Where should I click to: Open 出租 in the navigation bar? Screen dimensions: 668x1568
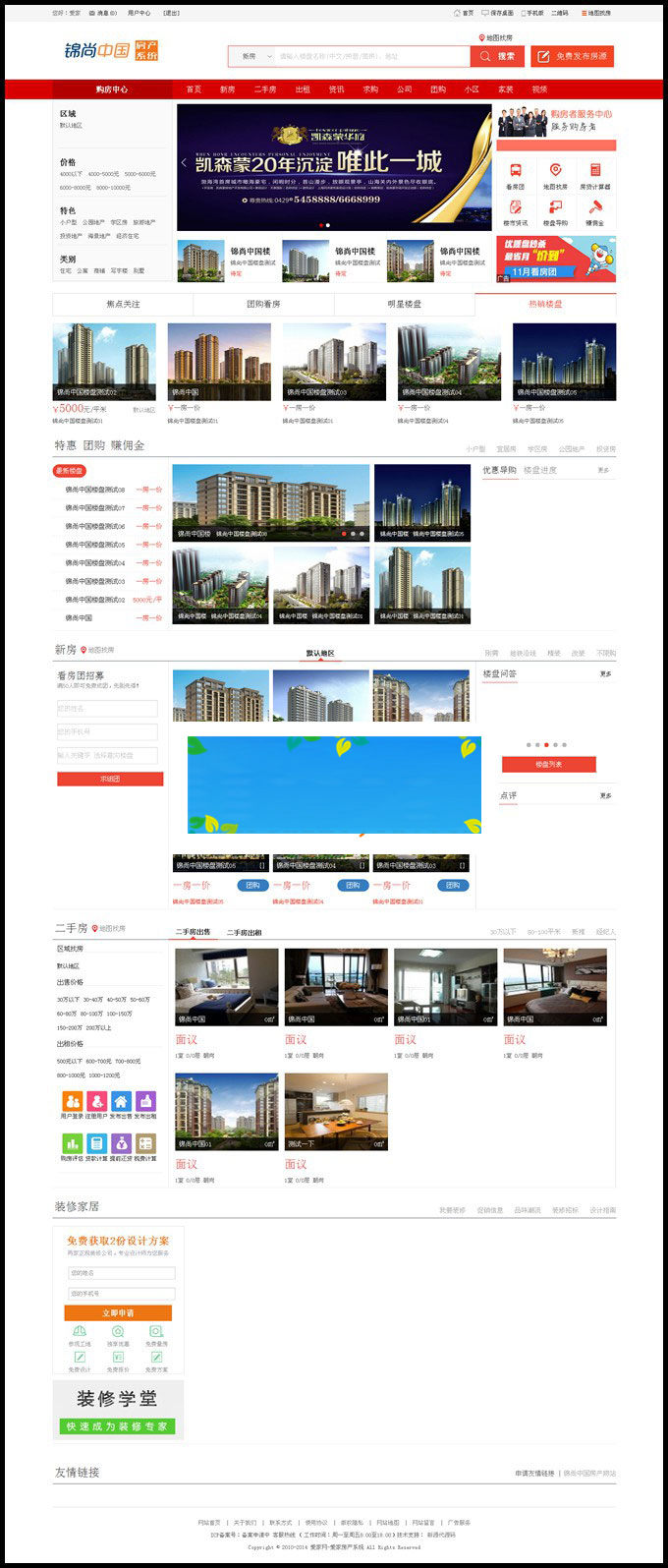point(303,89)
